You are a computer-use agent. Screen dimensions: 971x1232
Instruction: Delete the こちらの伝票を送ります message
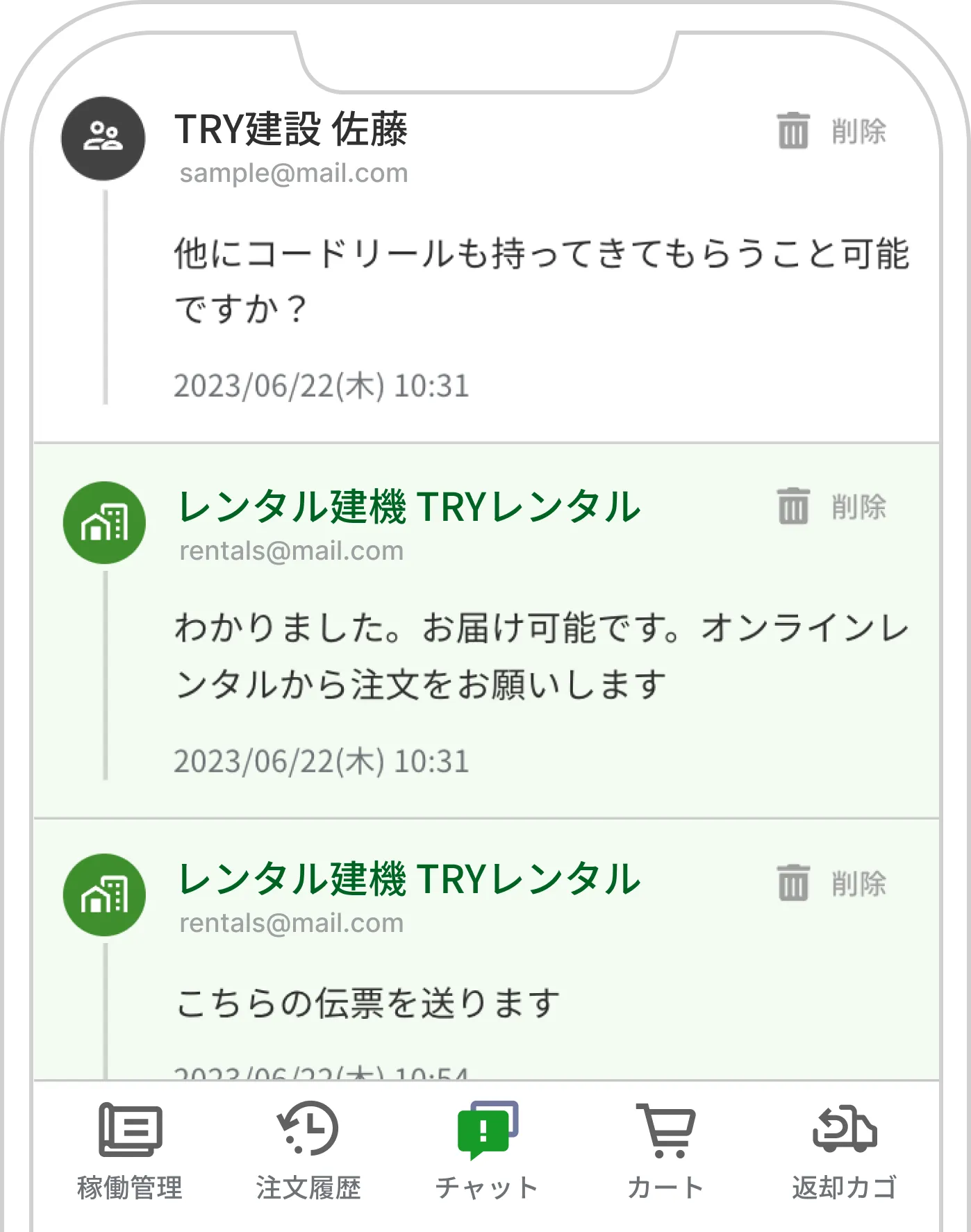[831, 883]
